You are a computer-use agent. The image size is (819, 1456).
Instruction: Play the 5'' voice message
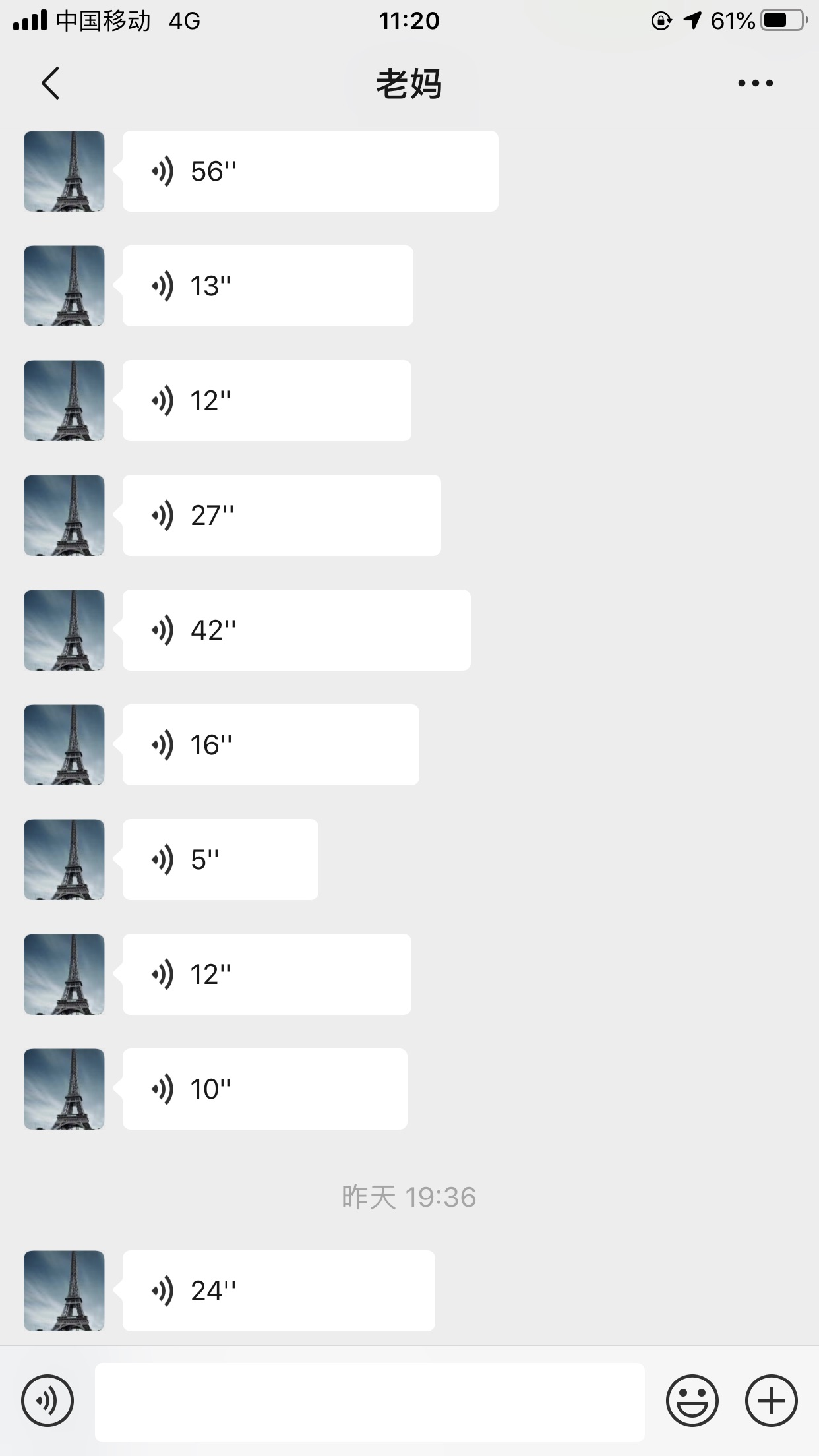220,860
